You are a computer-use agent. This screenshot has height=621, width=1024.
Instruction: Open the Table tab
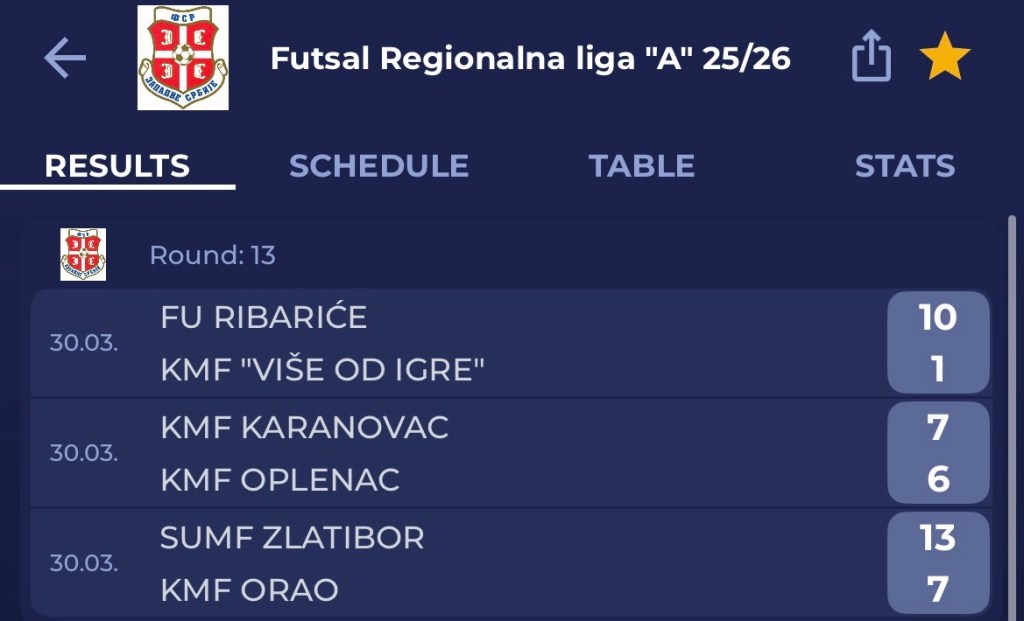pos(641,166)
